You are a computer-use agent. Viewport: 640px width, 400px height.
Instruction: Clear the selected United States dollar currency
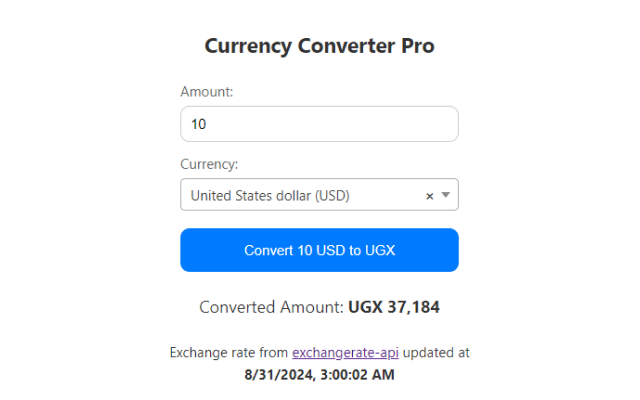pyautogui.click(x=430, y=196)
